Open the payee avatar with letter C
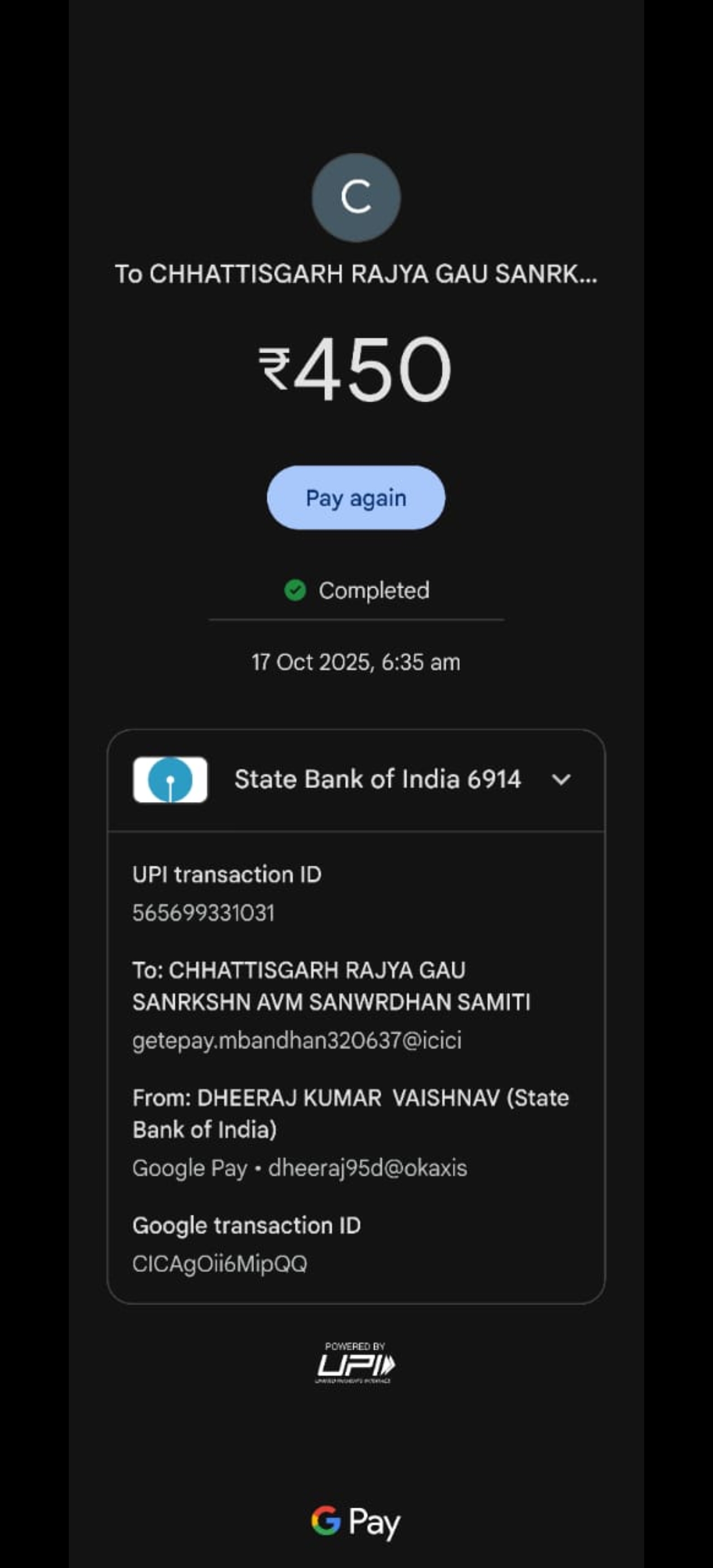 (x=356, y=197)
